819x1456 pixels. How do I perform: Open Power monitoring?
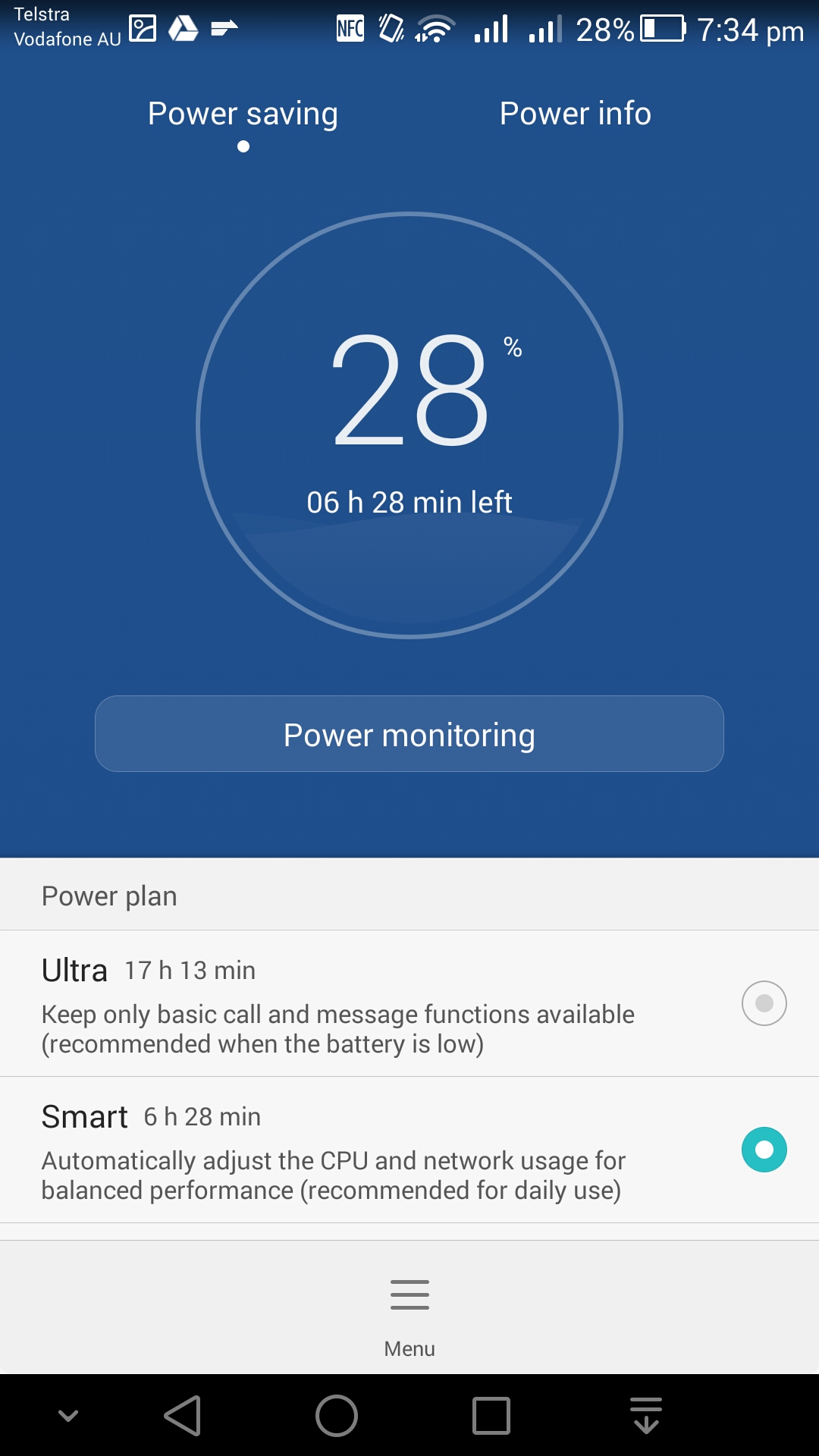tap(409, 734)
